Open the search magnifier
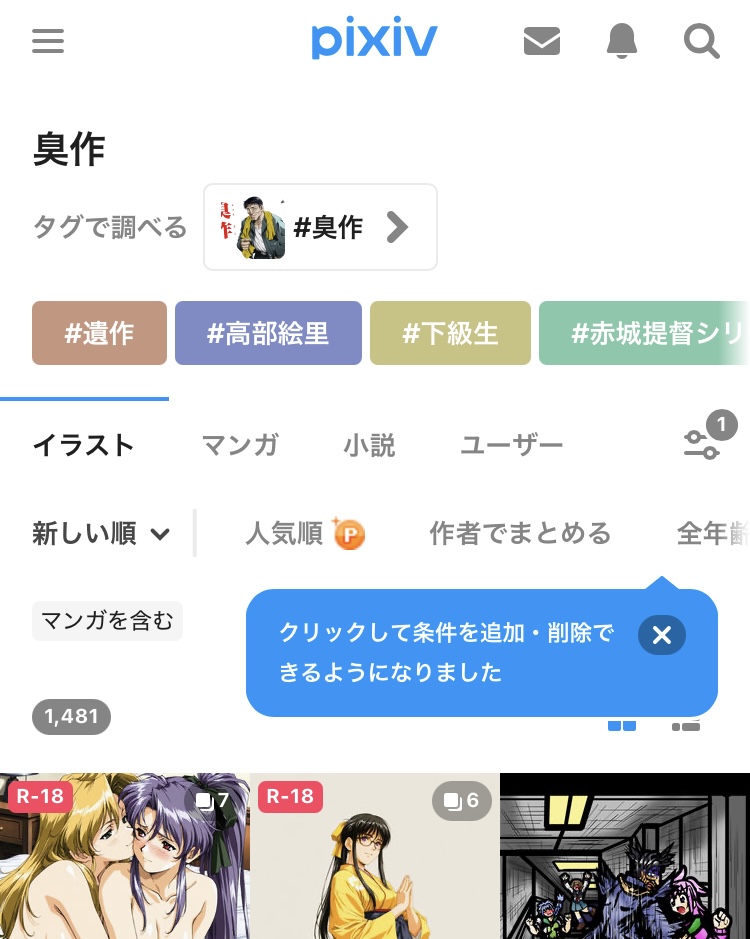 pyautogui.click(x=702, y=41)
